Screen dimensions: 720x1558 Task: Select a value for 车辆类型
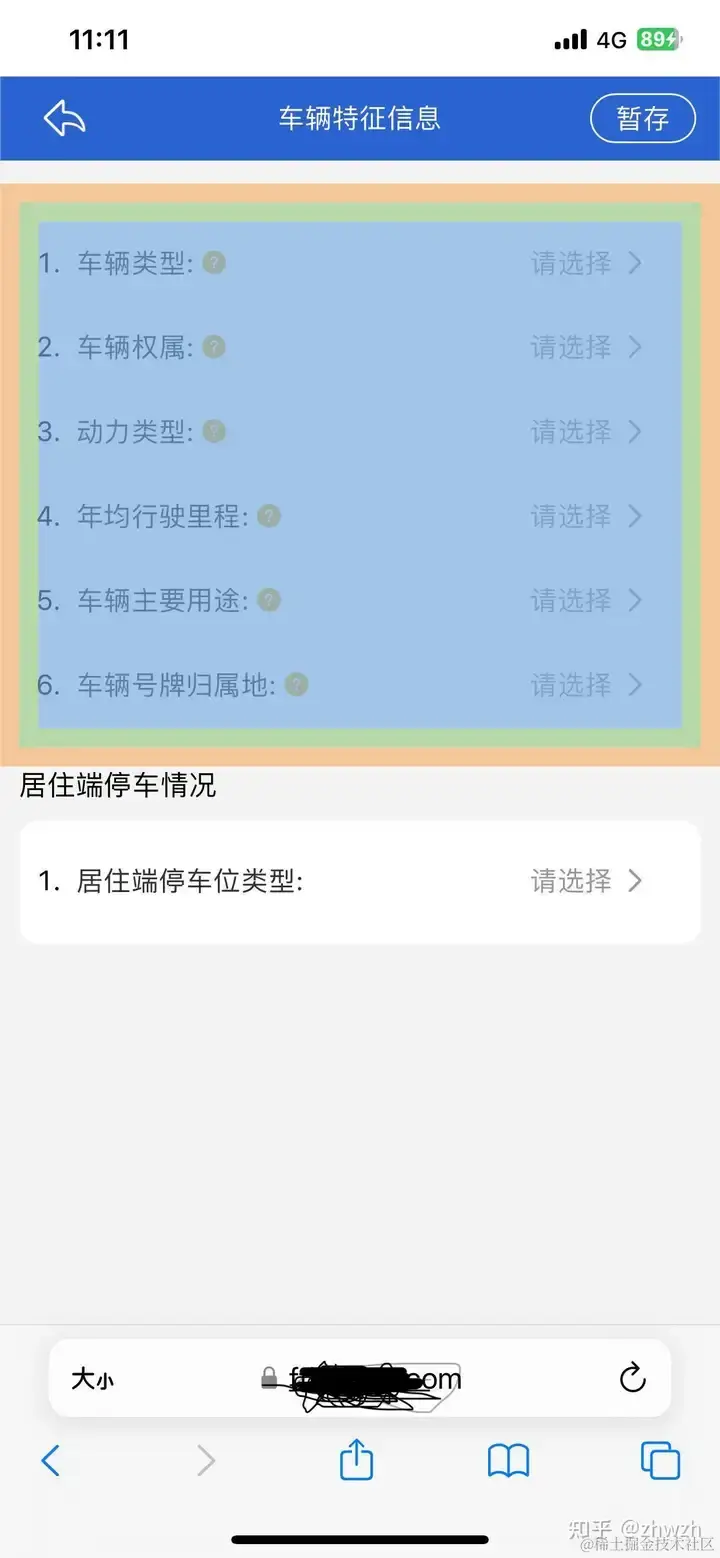[586, 263]
